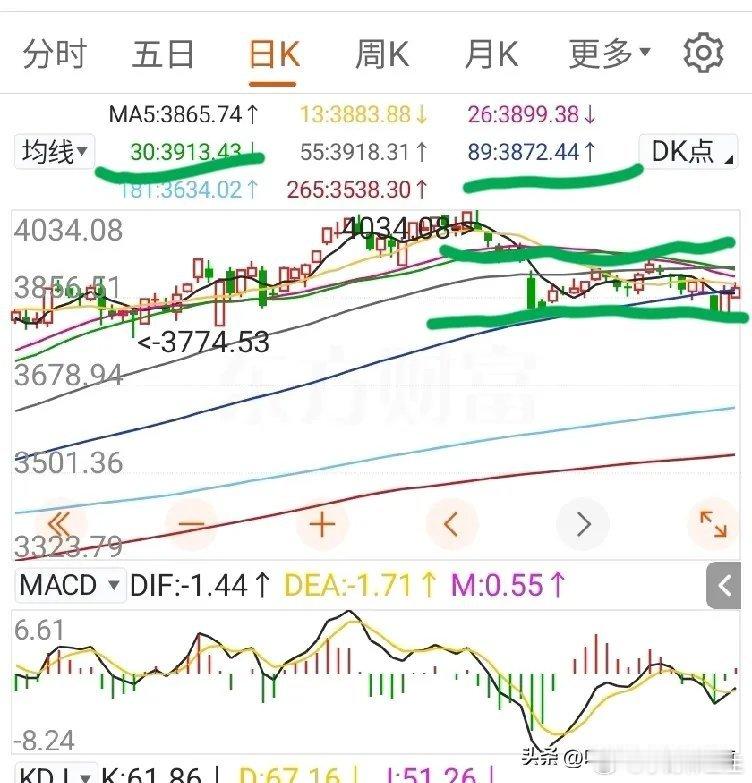752x783 pixels.
Task: Expand chart to fullscreen view
Action: 713,523
